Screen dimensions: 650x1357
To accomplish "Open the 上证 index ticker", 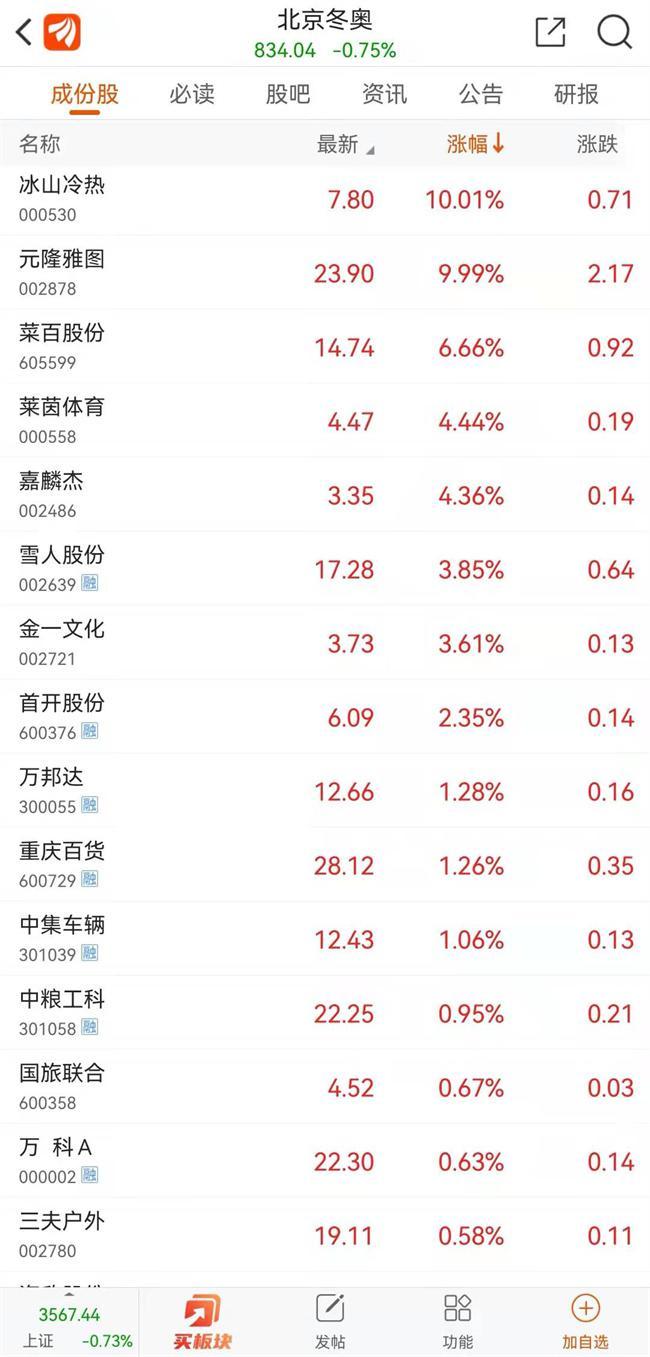I will 70,1327.
